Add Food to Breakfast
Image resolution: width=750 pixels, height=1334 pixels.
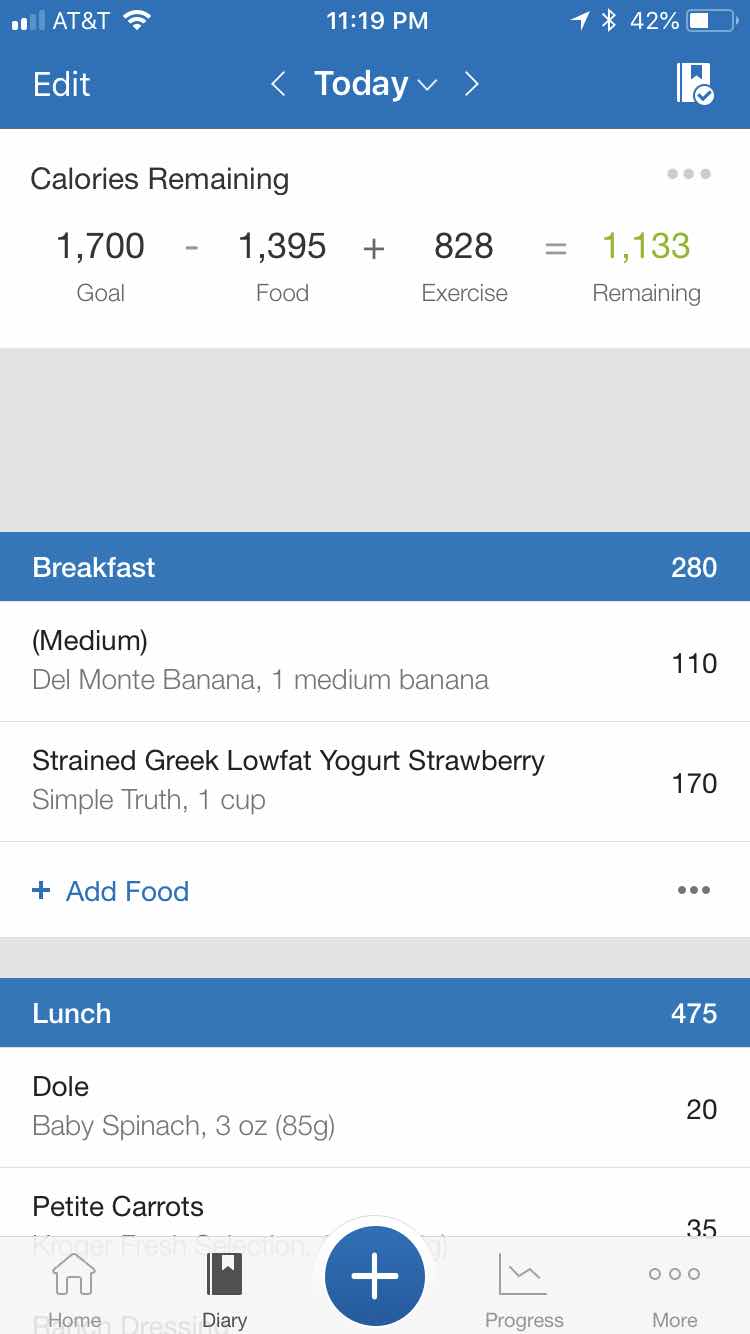point(111,890)
